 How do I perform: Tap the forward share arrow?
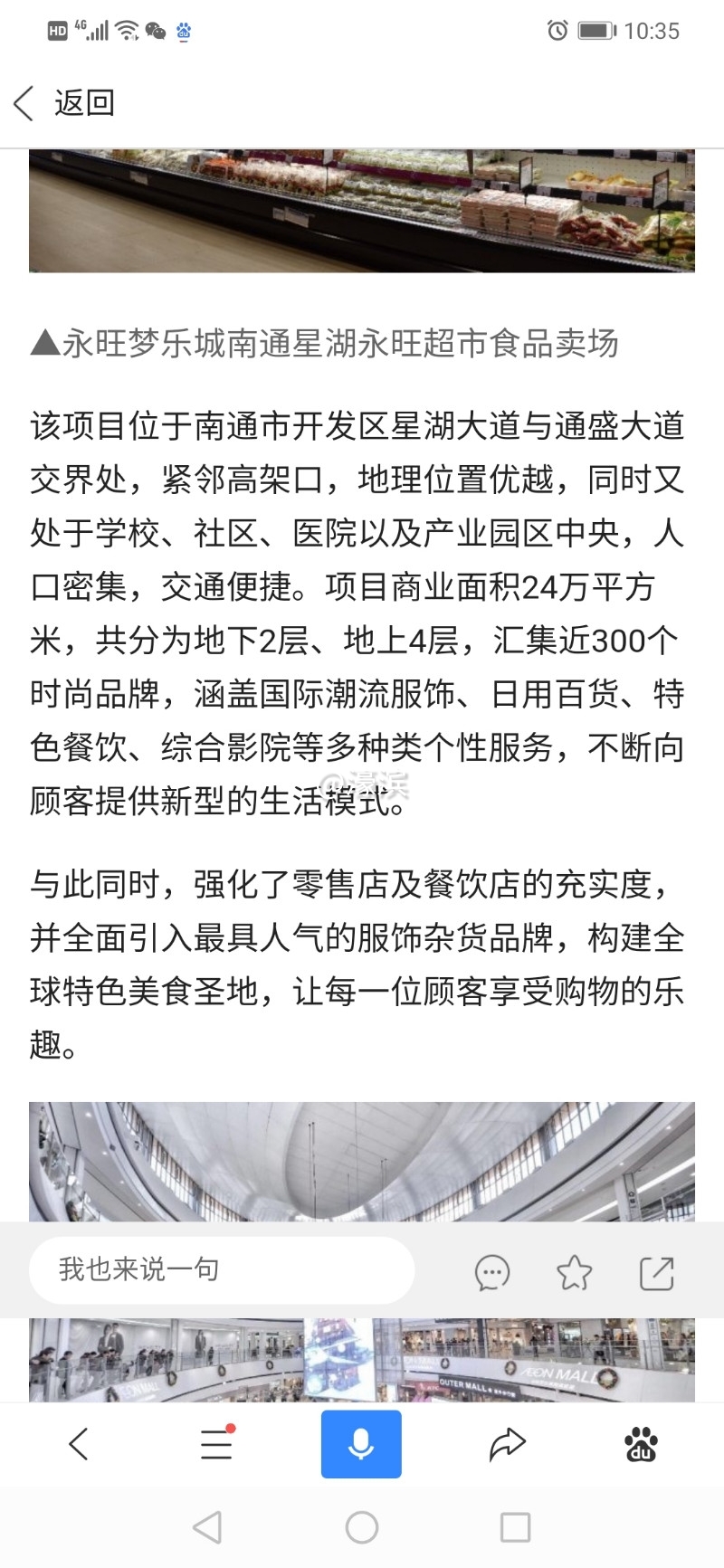[x=507, y=1444]
